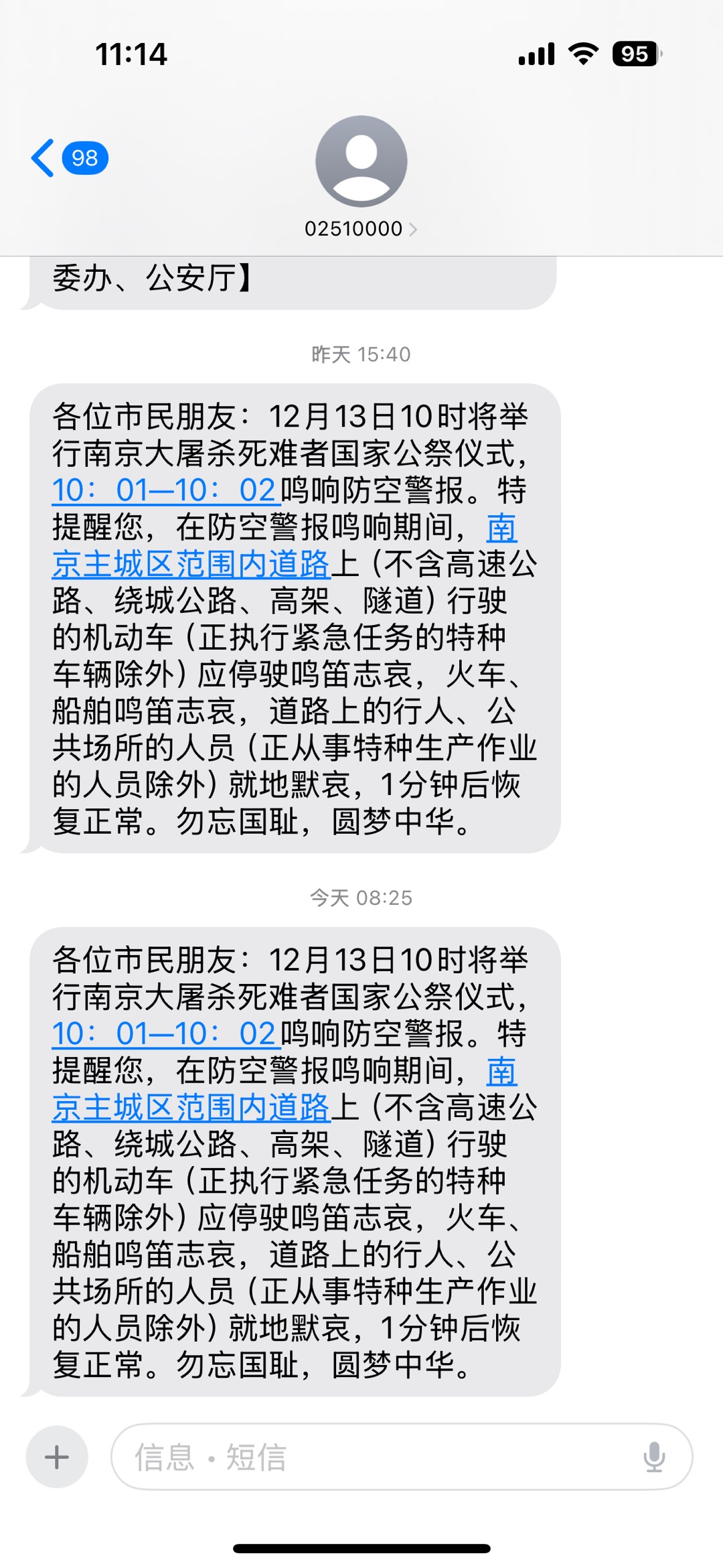Focus the 信息・短信 text field
The width and height of the screenshot is (723, 1568).
tap(375, 1457)
